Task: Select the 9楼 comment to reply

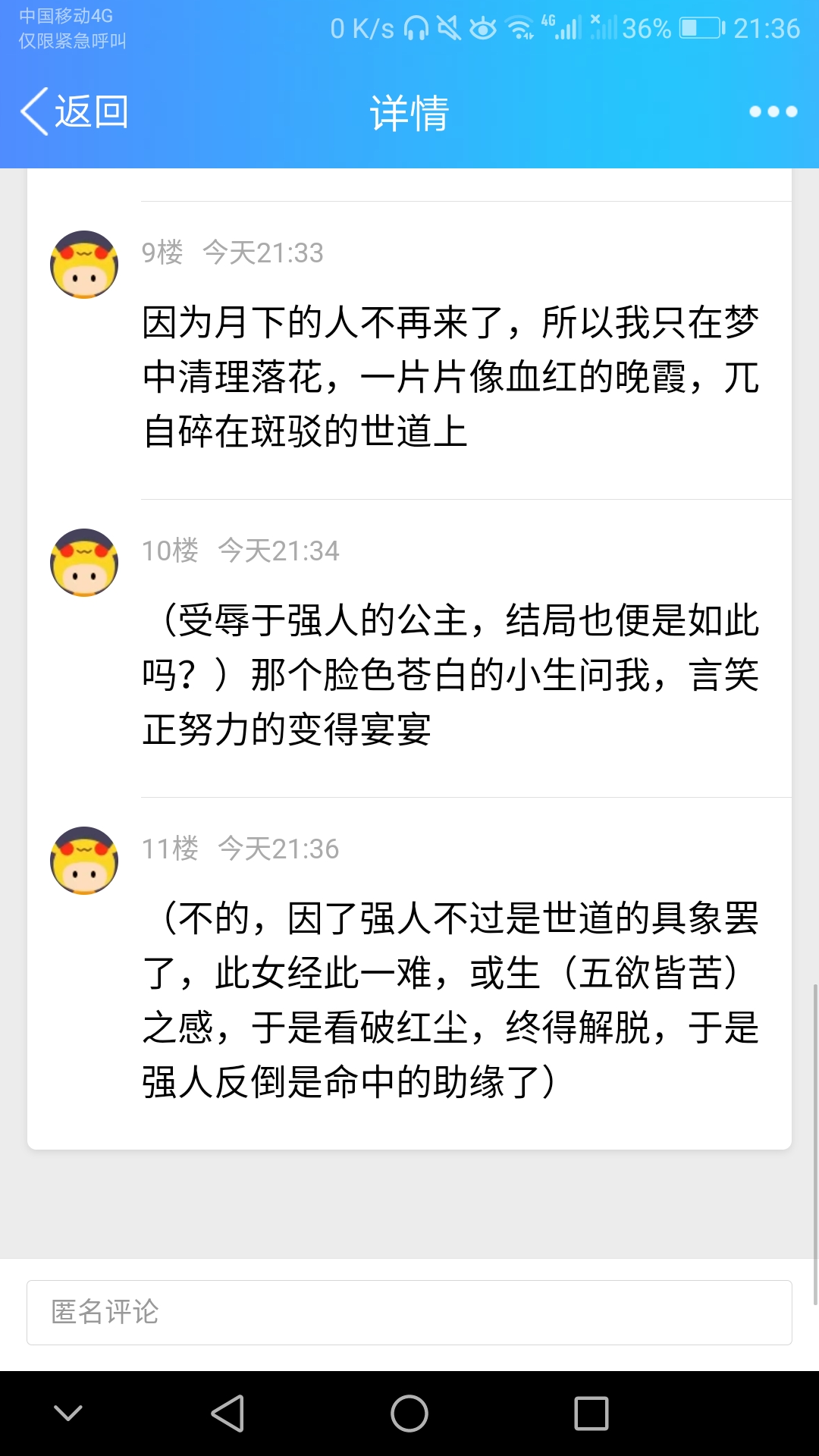Action: coord(450,377)
